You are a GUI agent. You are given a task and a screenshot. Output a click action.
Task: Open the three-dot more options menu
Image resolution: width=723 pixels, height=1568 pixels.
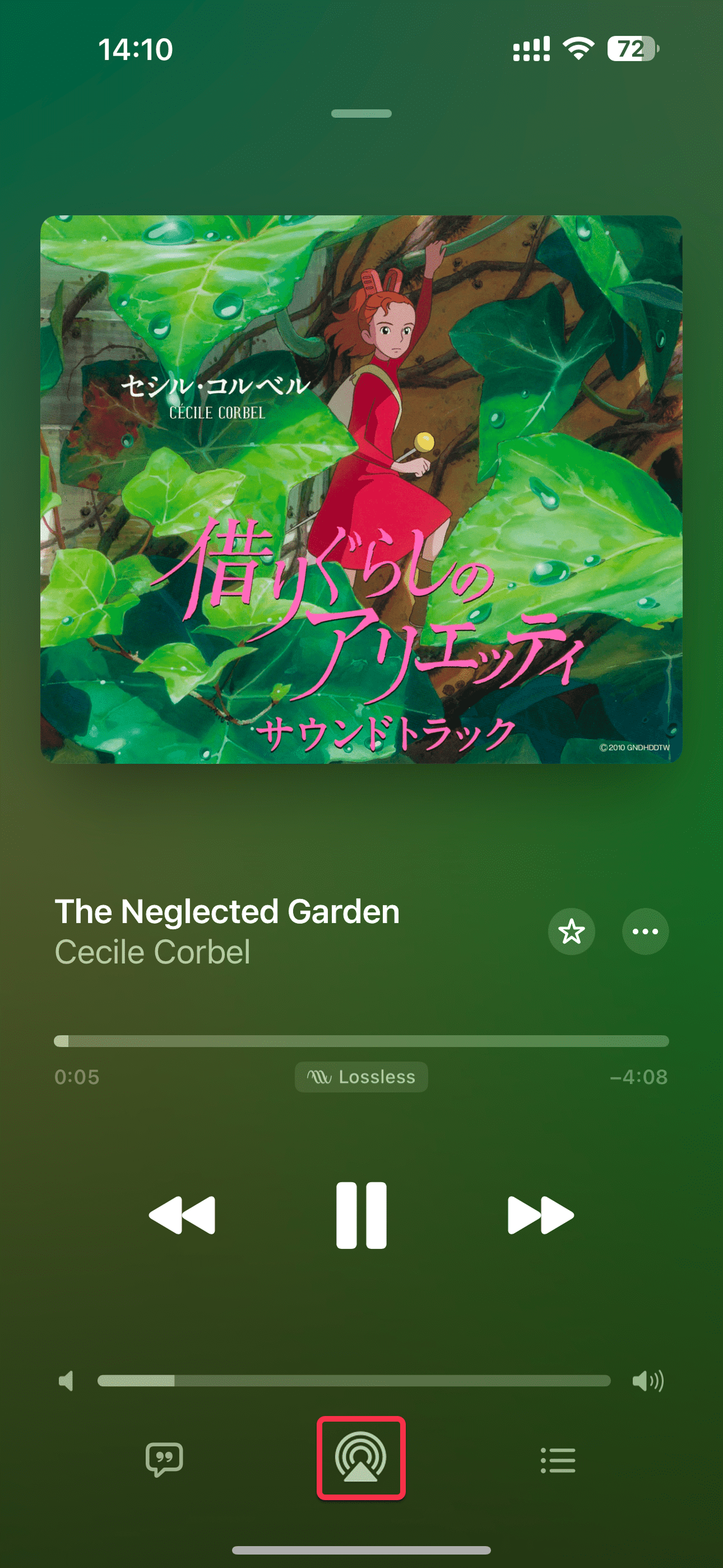(x=645, y=931)
